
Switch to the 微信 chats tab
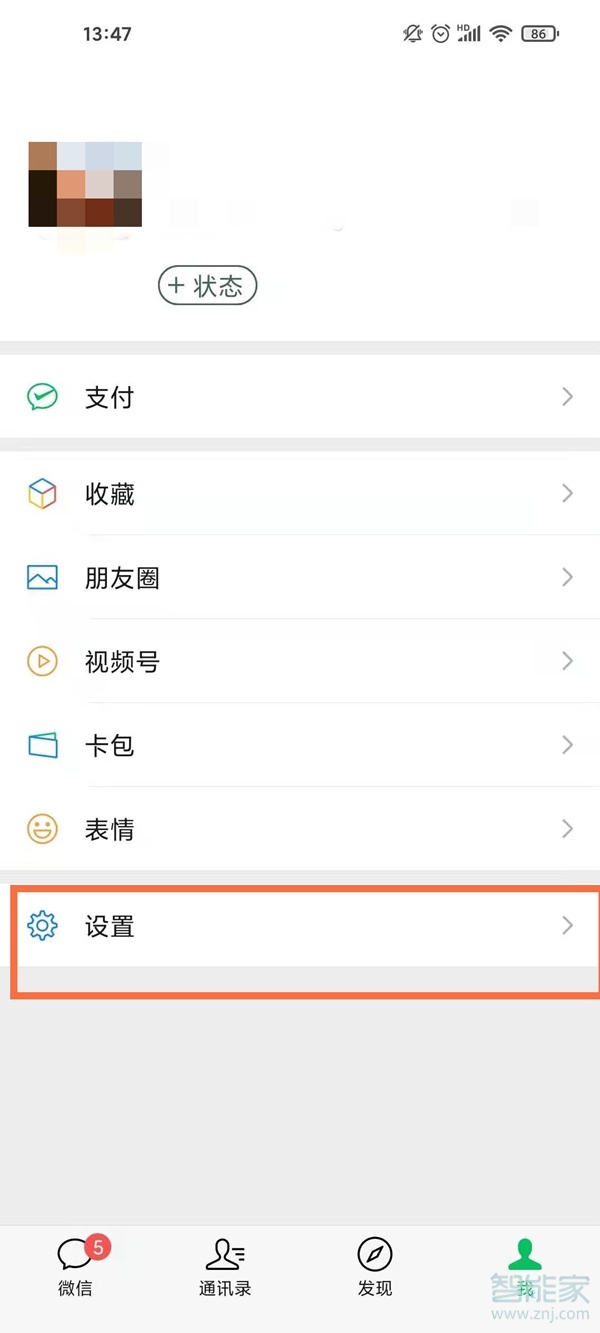coord(76,1267)
